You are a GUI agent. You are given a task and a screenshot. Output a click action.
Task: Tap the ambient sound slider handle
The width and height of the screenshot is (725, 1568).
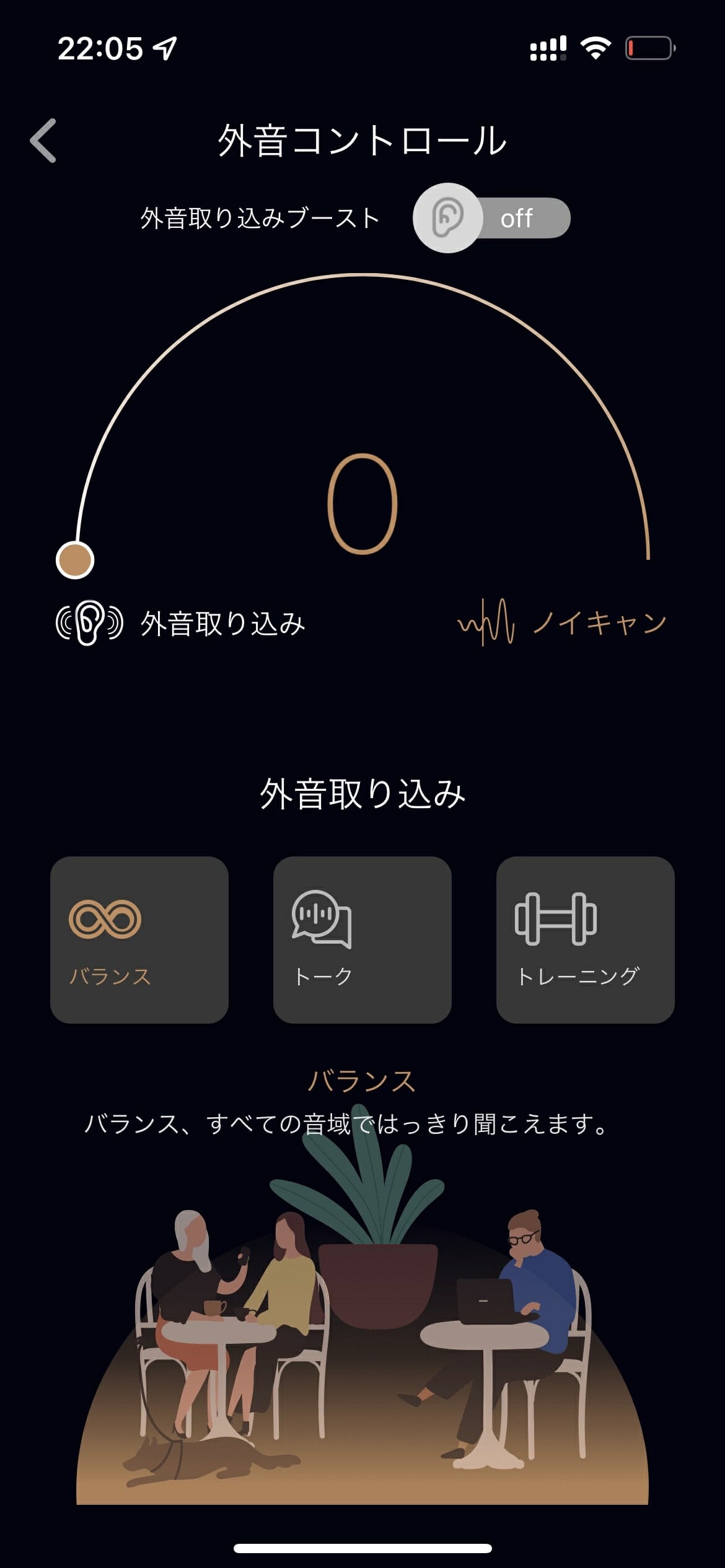pyautogui.click(x=75, y=560)
